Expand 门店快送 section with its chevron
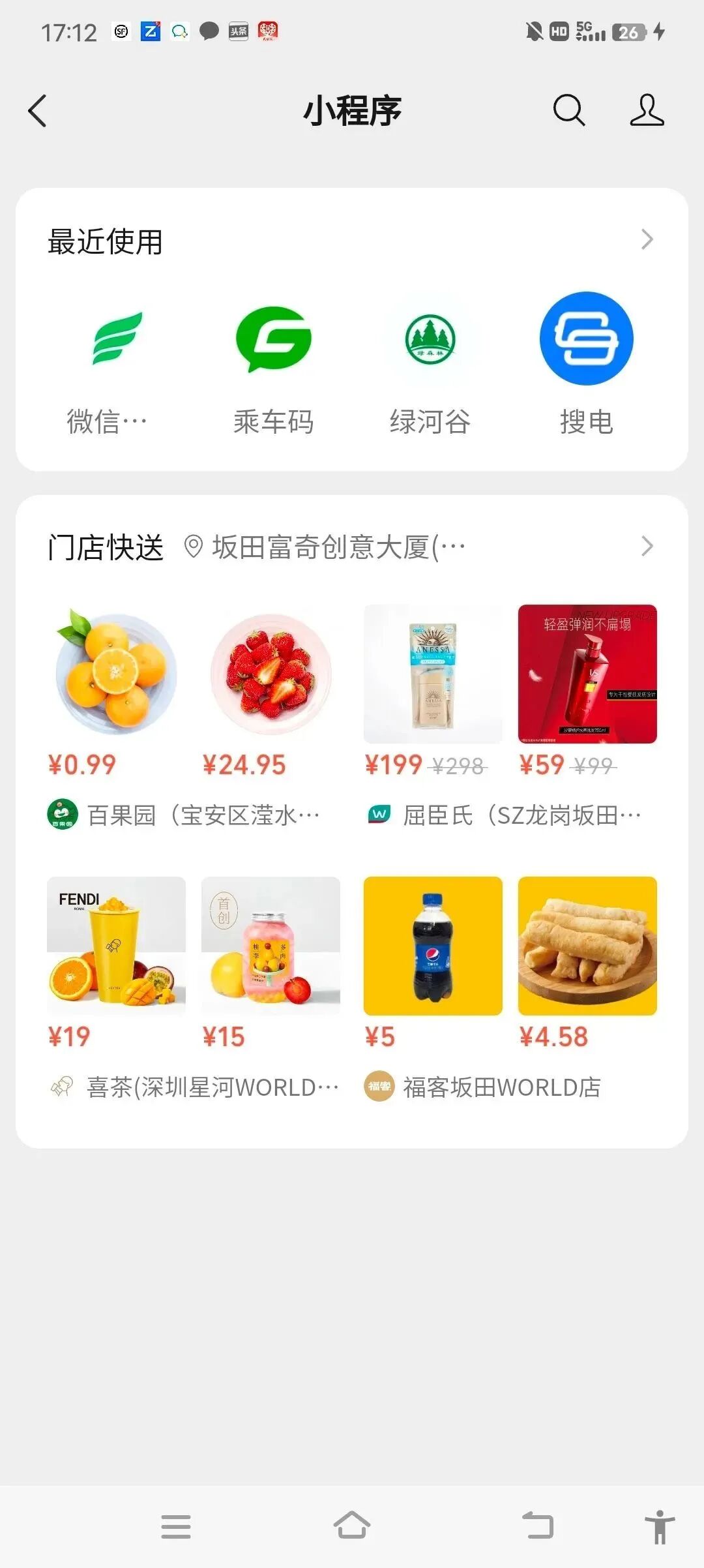Screen dimensions: 704x1568 click(x=647, y=546)
